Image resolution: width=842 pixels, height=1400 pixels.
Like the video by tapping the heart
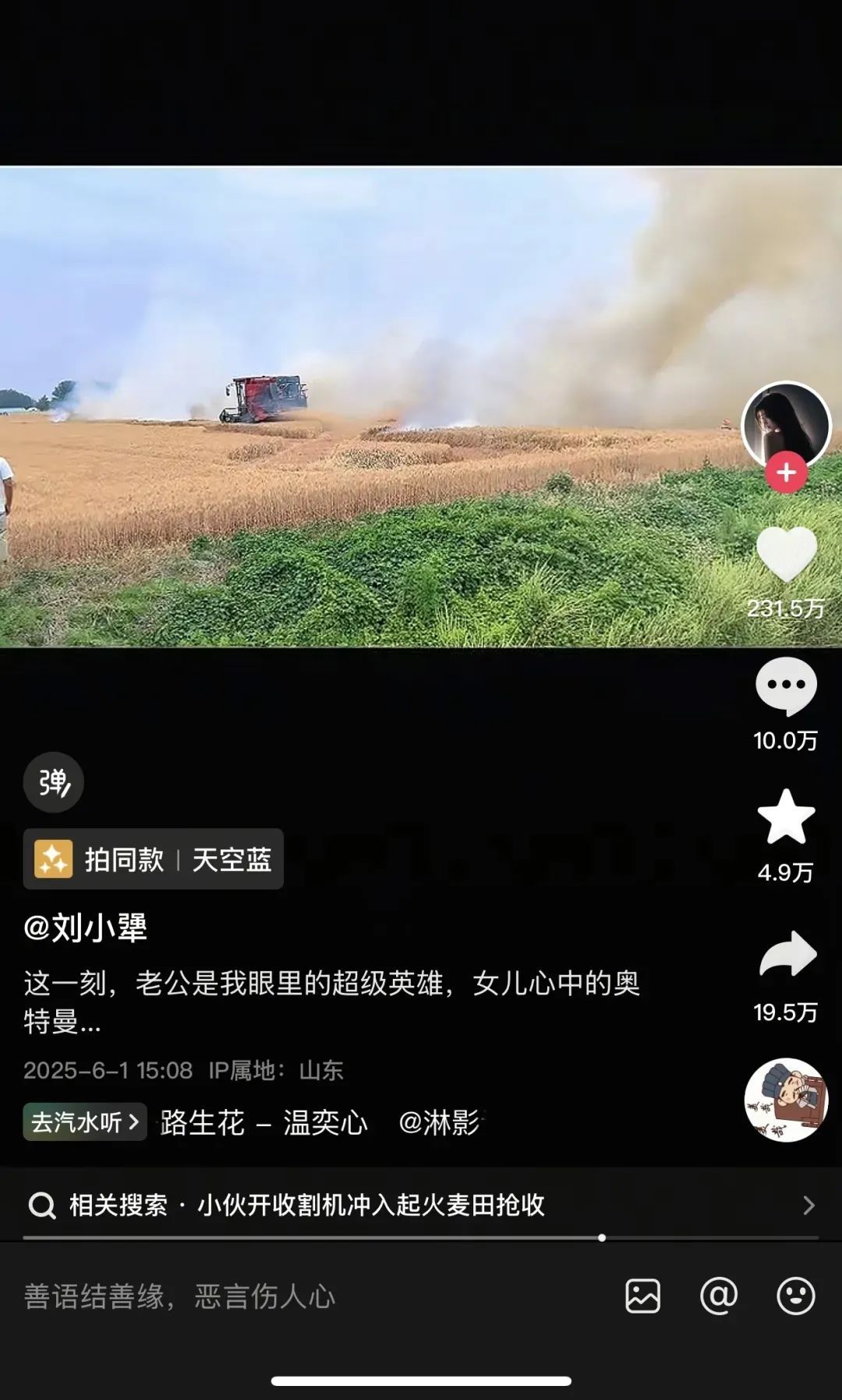787,555
